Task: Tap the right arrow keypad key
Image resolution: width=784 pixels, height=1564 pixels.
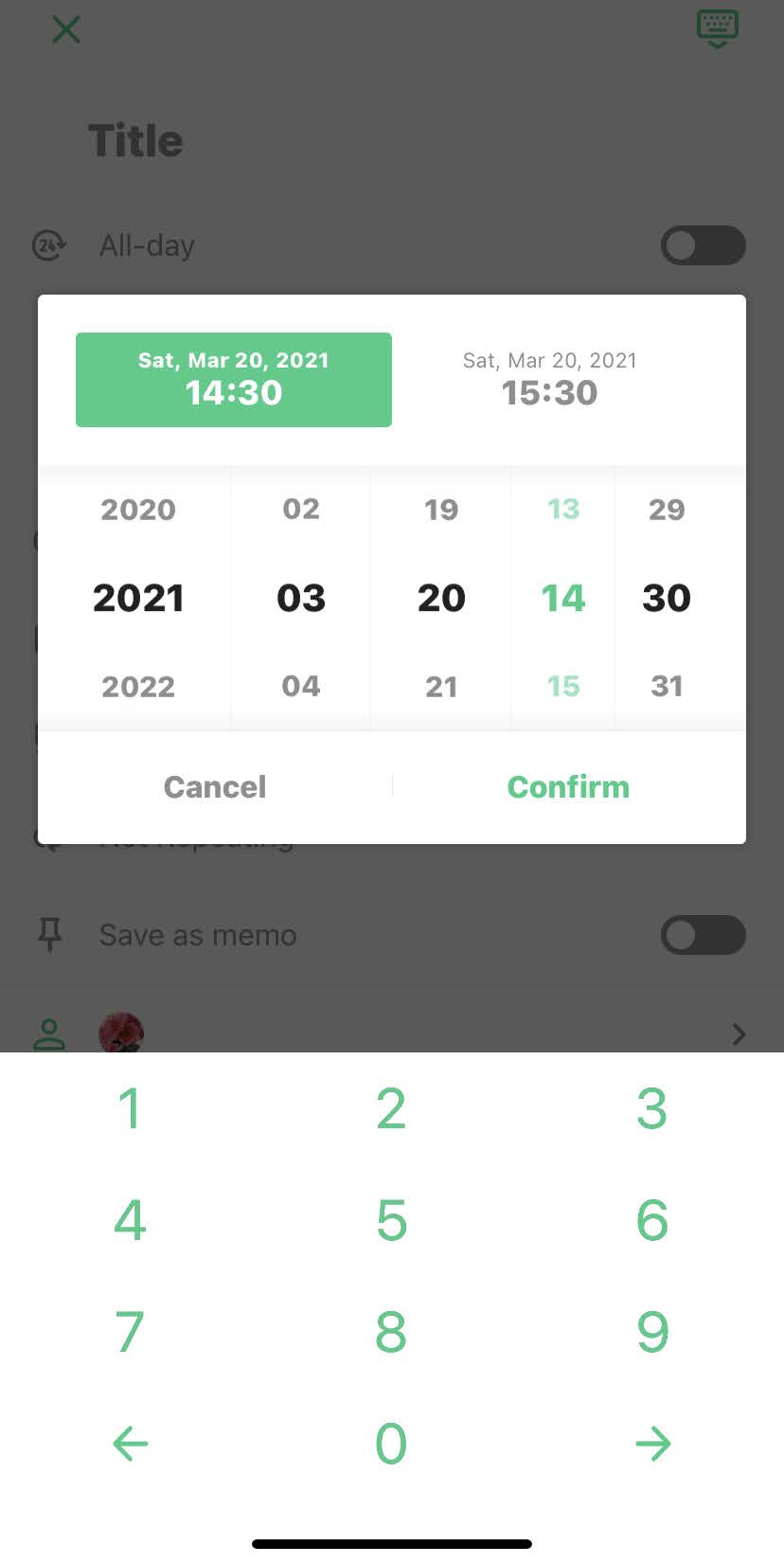Action: point(652,1444)
